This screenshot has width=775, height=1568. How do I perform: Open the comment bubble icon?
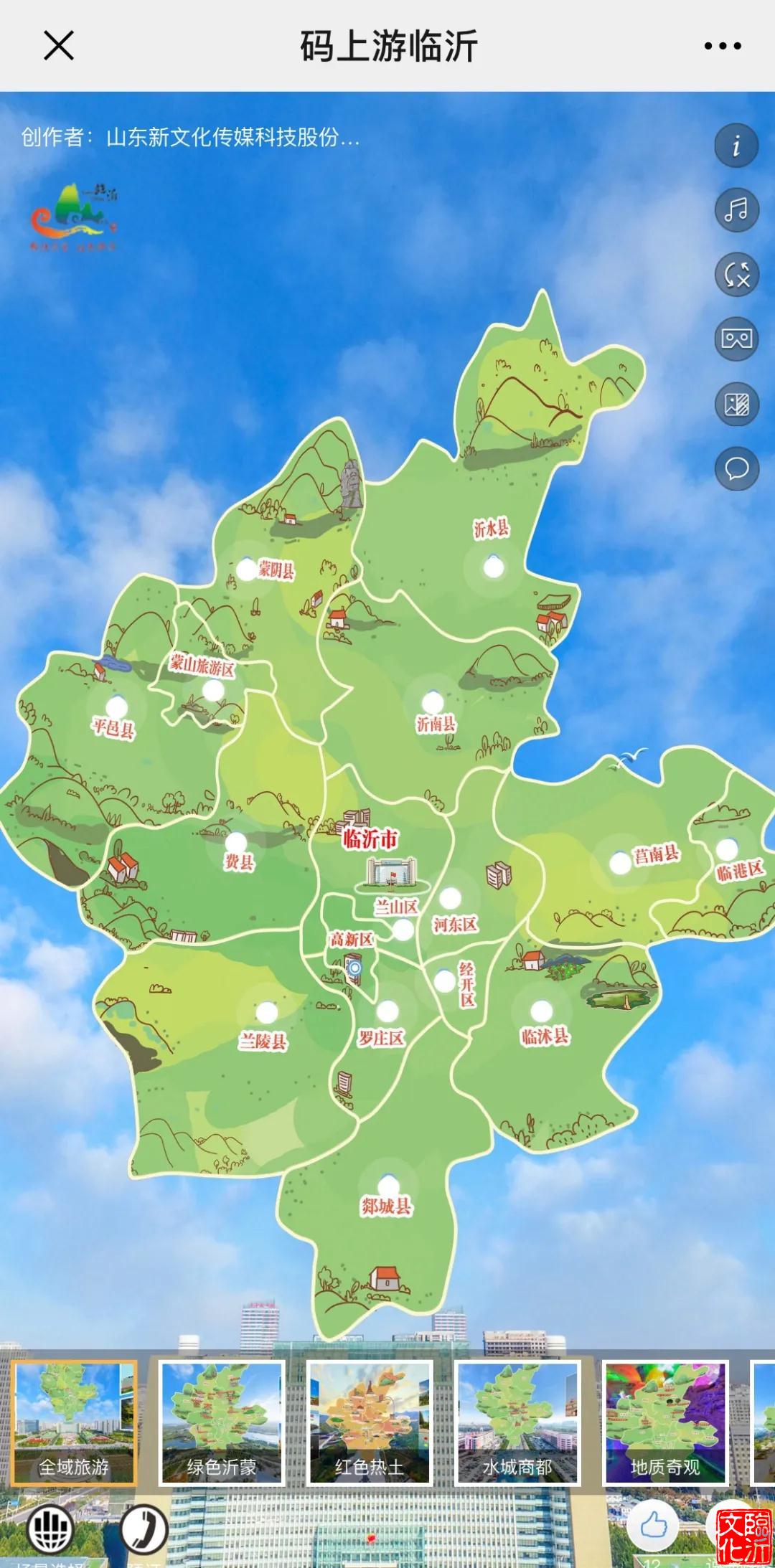(x=736, y=469)
